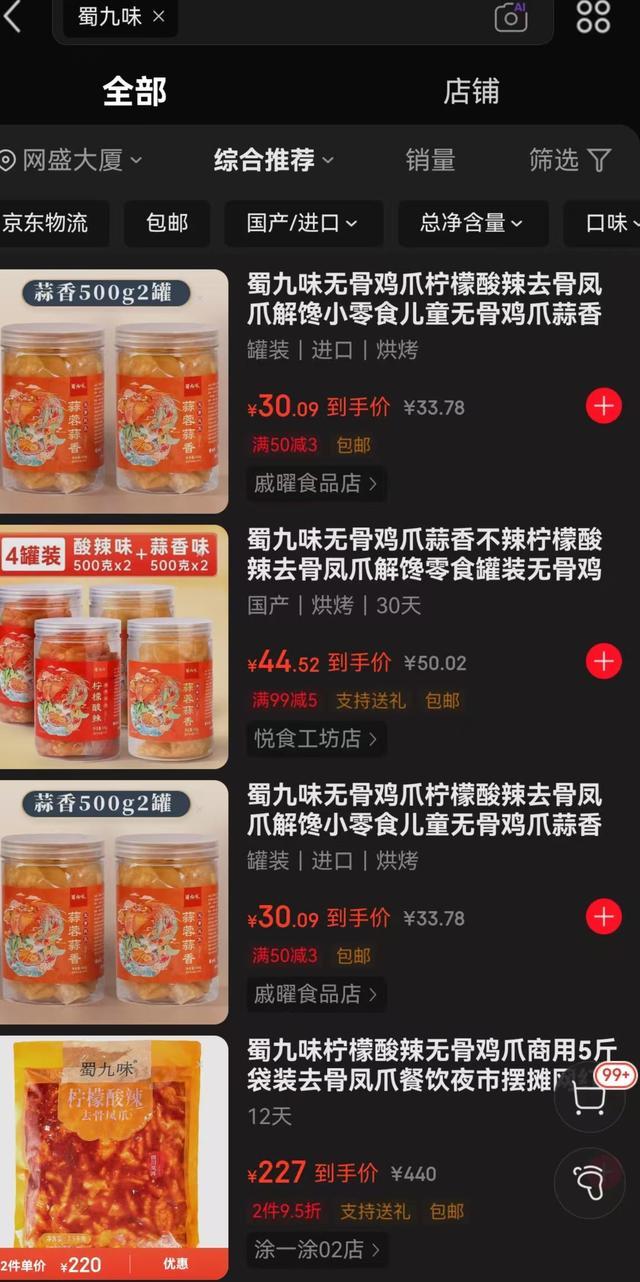640x1282 pixels.
Task: Select the 全部 tab
Action: 134,91
